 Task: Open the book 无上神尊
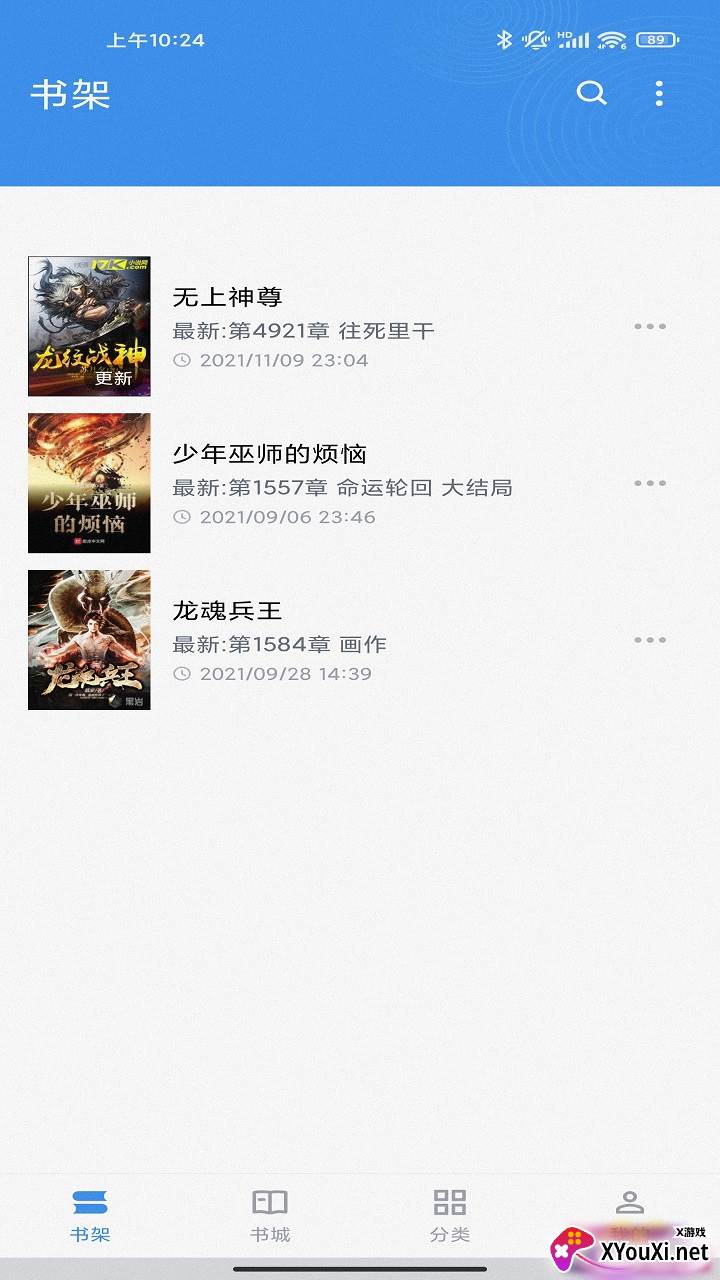click(228, 297)
